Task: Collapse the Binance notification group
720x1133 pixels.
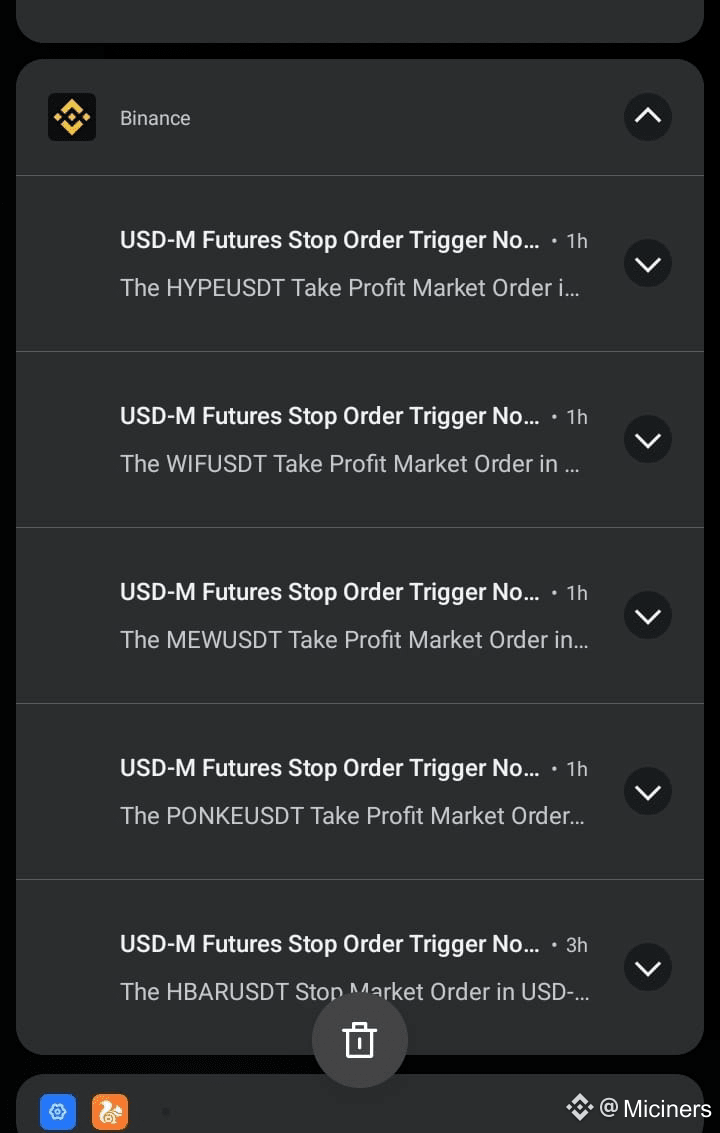Action: 647,116
